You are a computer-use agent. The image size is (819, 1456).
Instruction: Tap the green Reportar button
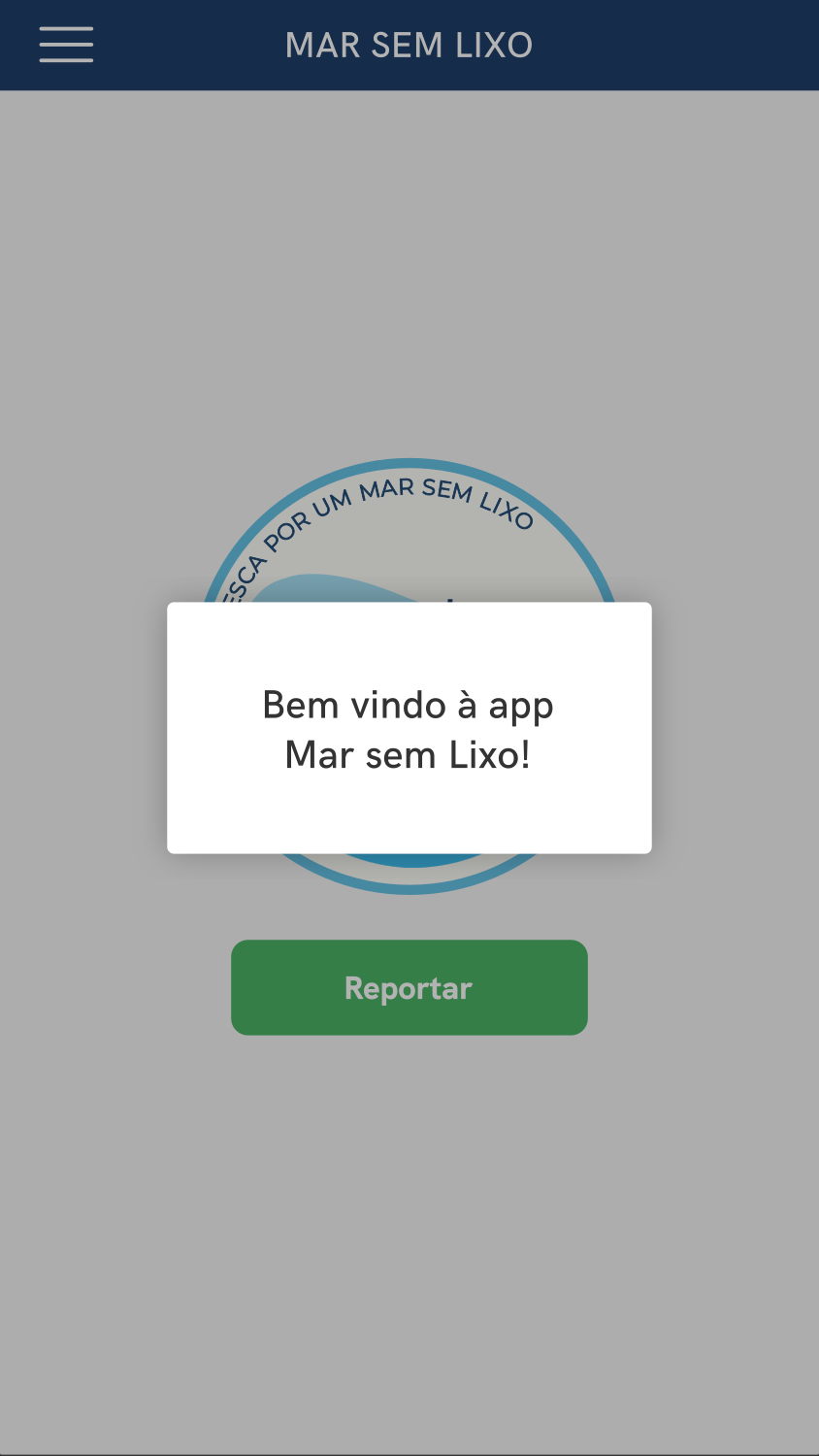409,987
